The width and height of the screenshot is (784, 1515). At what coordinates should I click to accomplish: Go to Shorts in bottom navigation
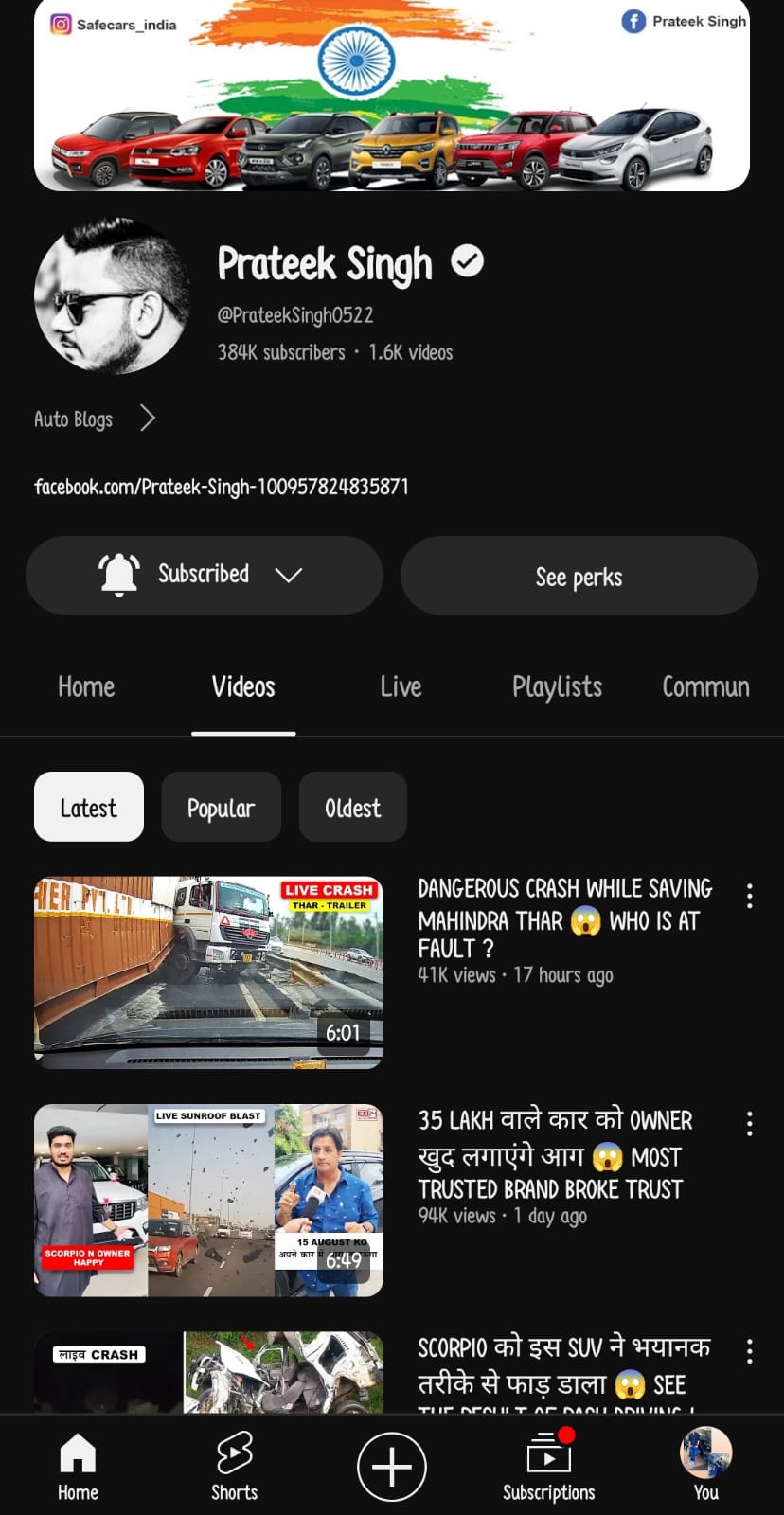click(234, 1466)
